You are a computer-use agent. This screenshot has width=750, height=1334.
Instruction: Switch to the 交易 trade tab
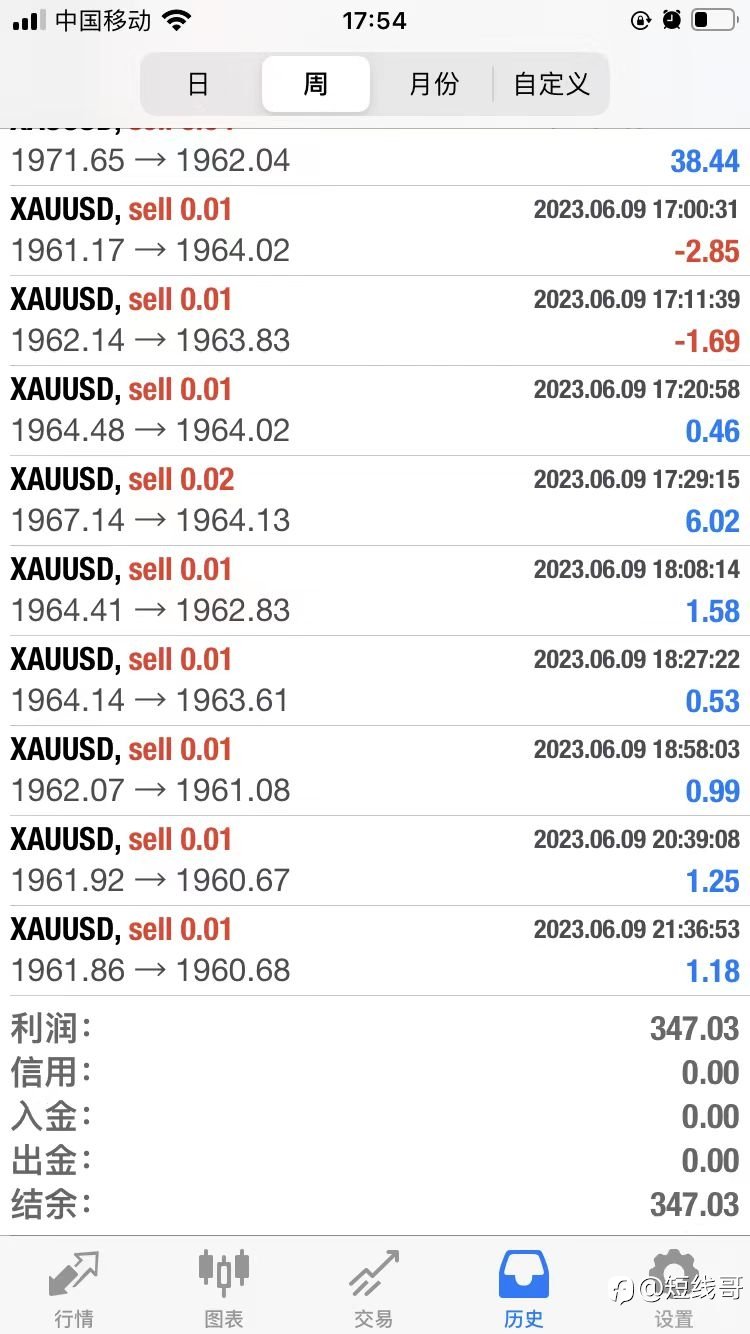click(374, 1288)
